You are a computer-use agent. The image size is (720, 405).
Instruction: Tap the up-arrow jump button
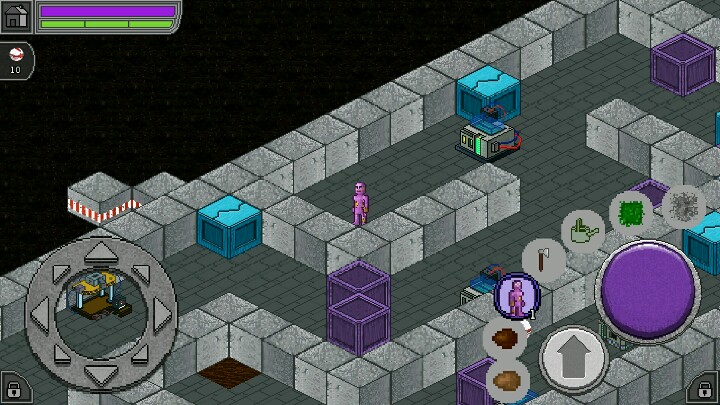click(x=574, y=359)
